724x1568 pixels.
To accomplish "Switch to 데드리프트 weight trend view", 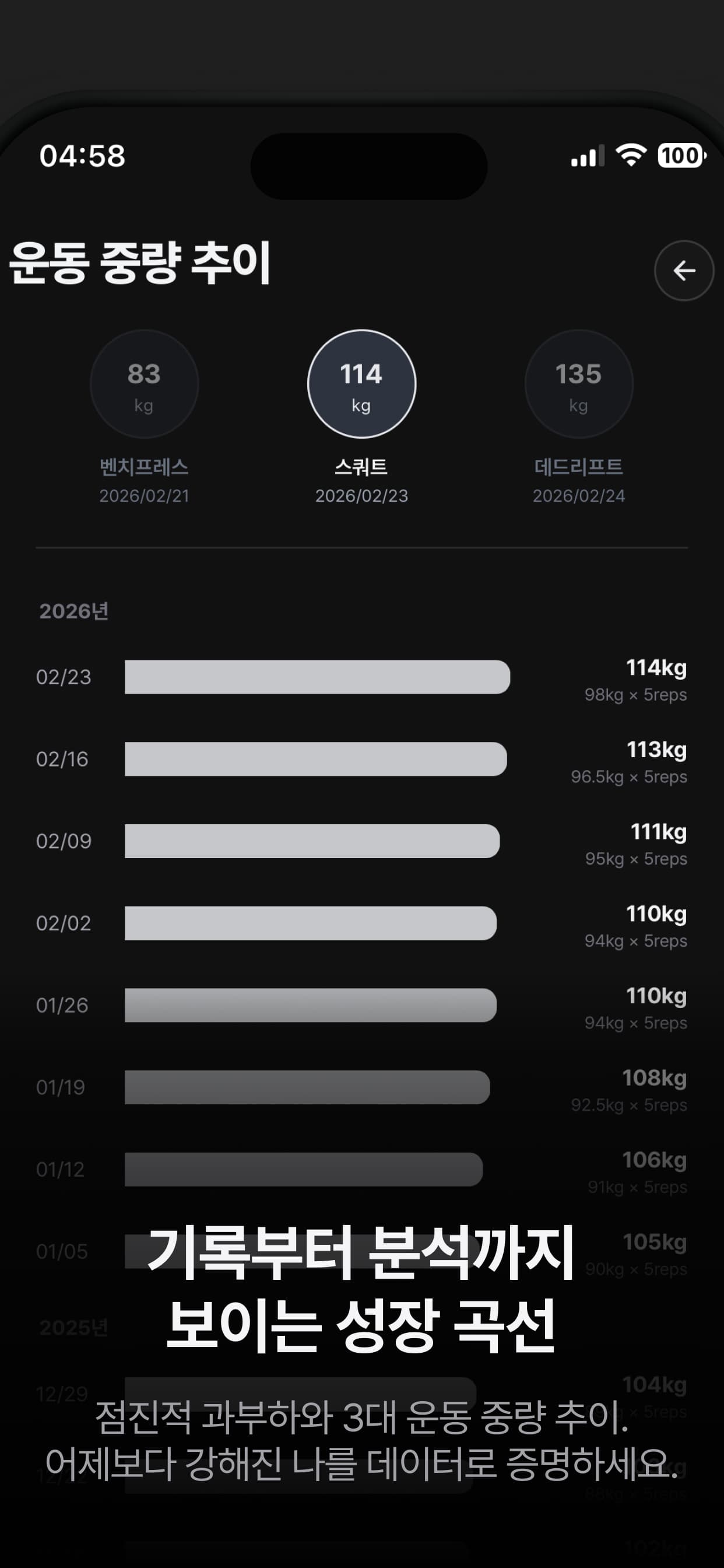I will point(578,383).
